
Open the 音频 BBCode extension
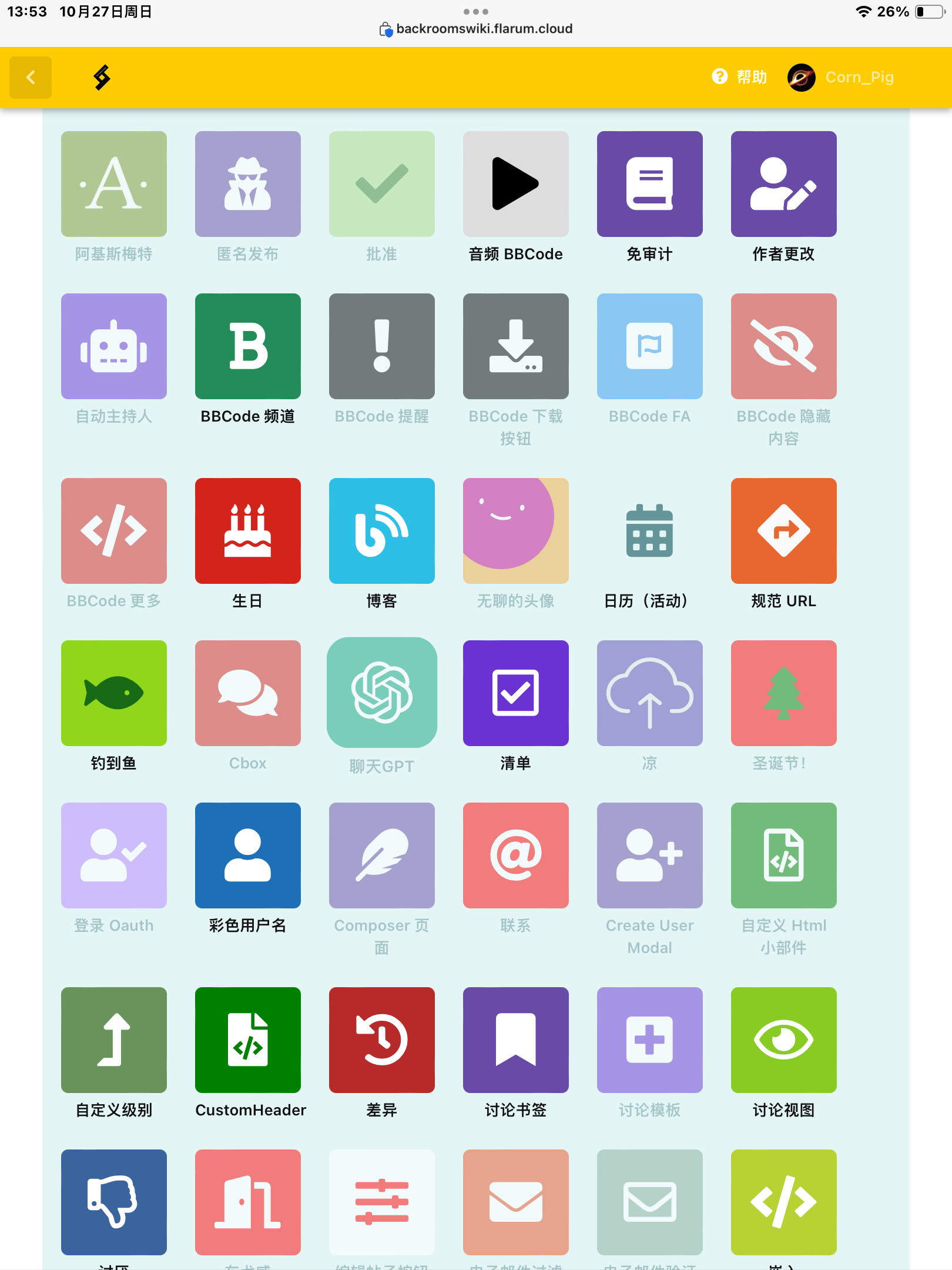515,184
